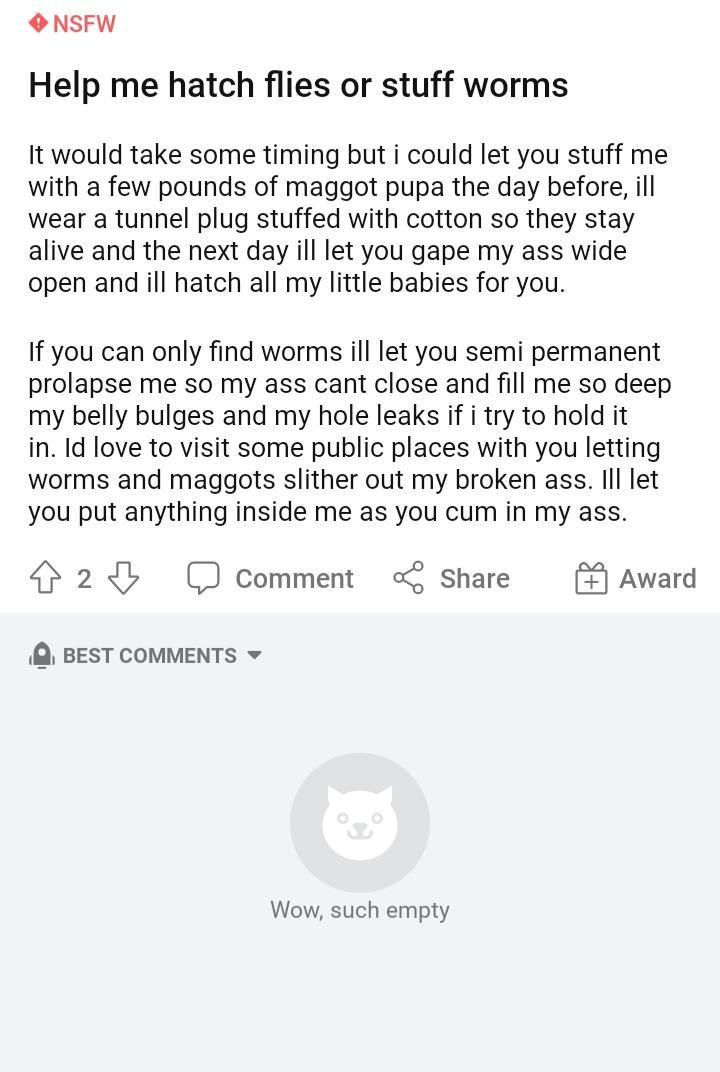
Task: Tap the red NSFW diamond warning icon
Action: click(38, 23)
